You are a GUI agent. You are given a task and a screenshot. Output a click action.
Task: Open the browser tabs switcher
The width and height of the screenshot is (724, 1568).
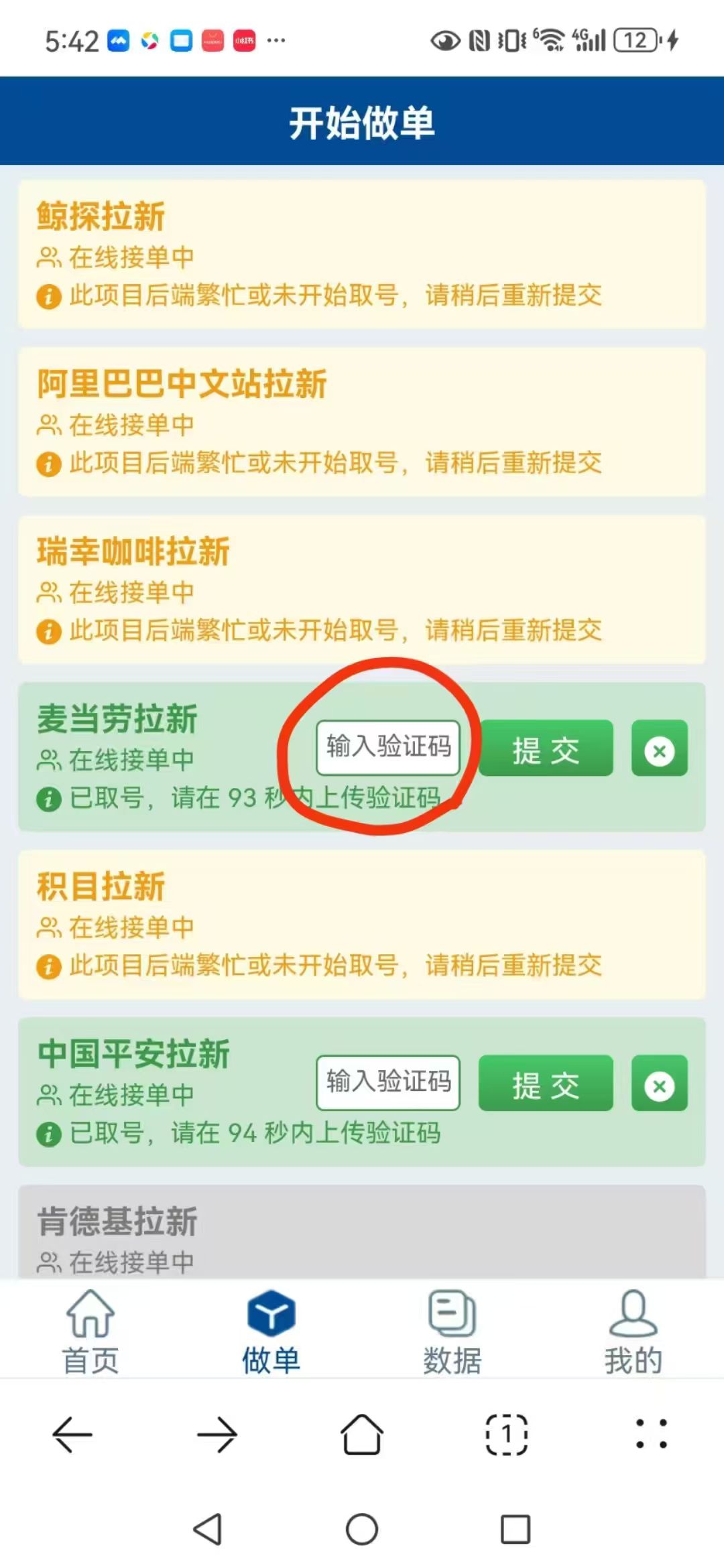[x=506, y=1435]
